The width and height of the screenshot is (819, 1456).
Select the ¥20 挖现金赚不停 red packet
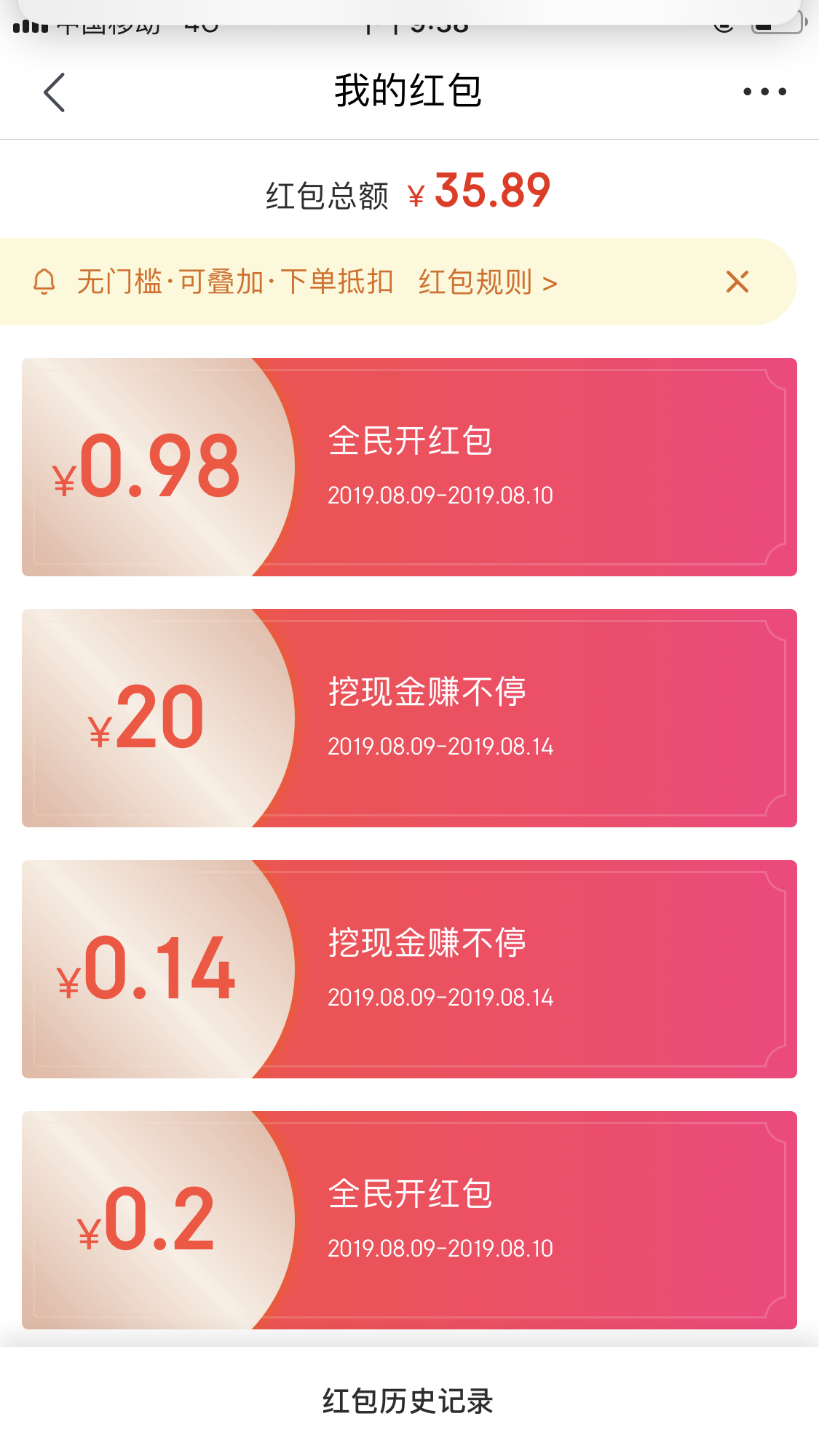coord(409,718)
